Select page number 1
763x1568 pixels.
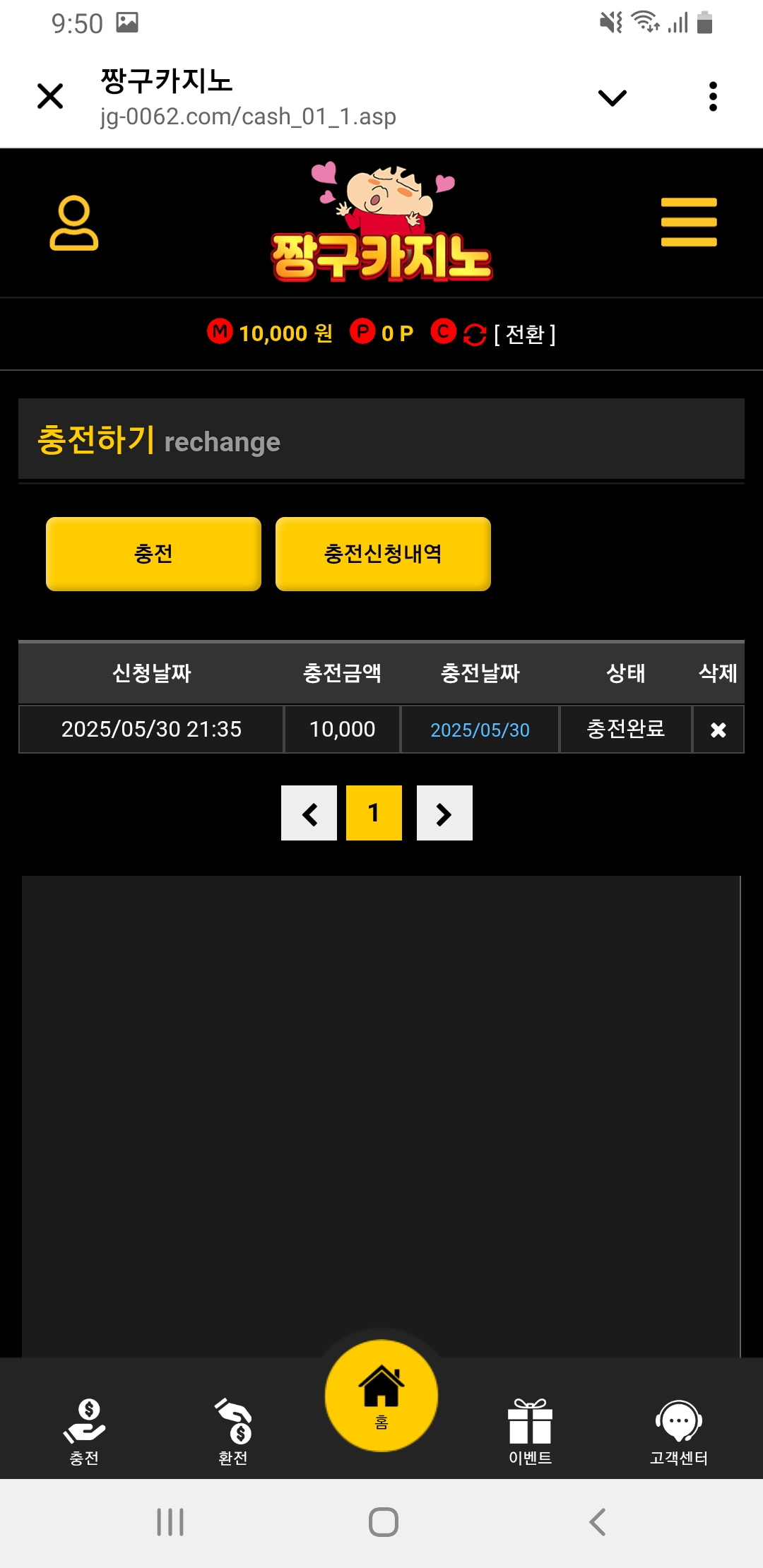374,814
